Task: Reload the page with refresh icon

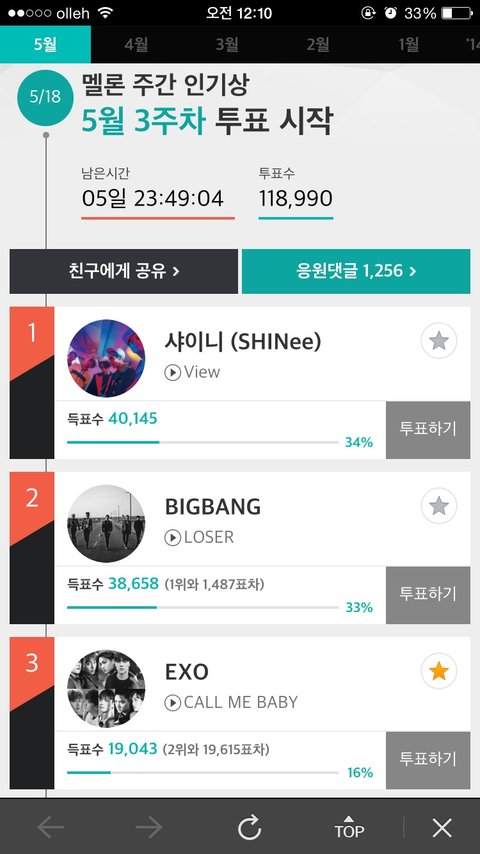Action: tap(250, 828)
